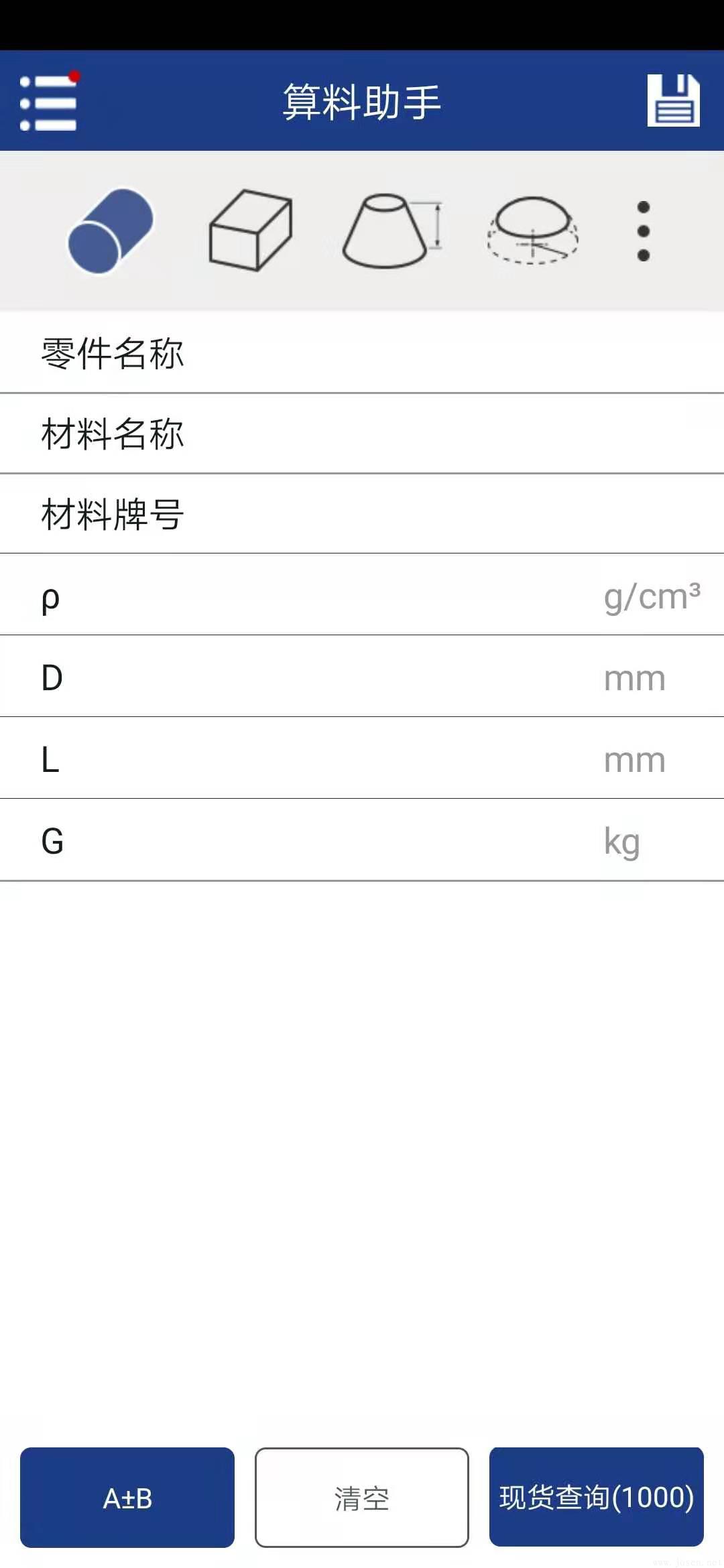Clear all fields with 清空
The width and height of the screenshot is (724, 1568).
362,1498
